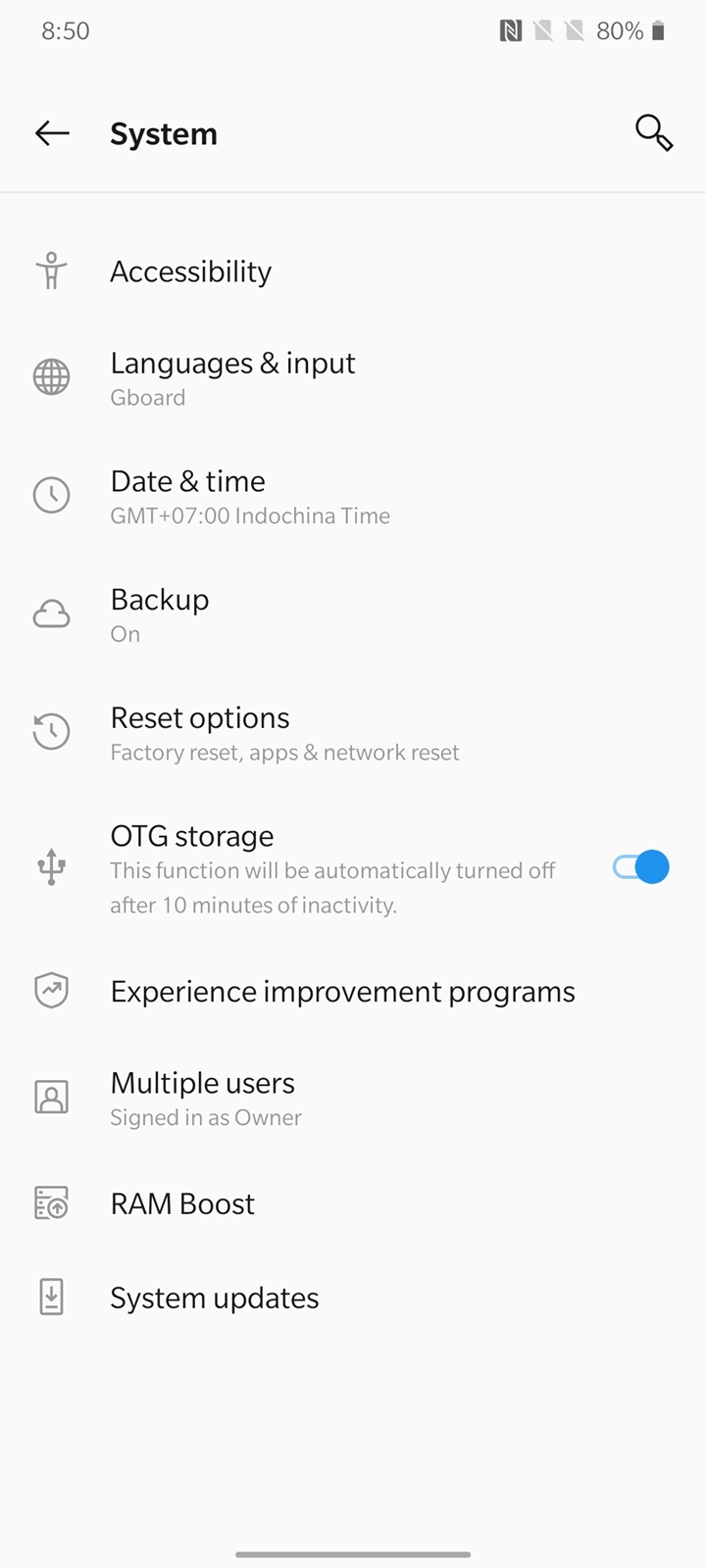Viewport: 706px width, 1568px height.
Task: Open Multiple users
Action: click(353, 1098)
